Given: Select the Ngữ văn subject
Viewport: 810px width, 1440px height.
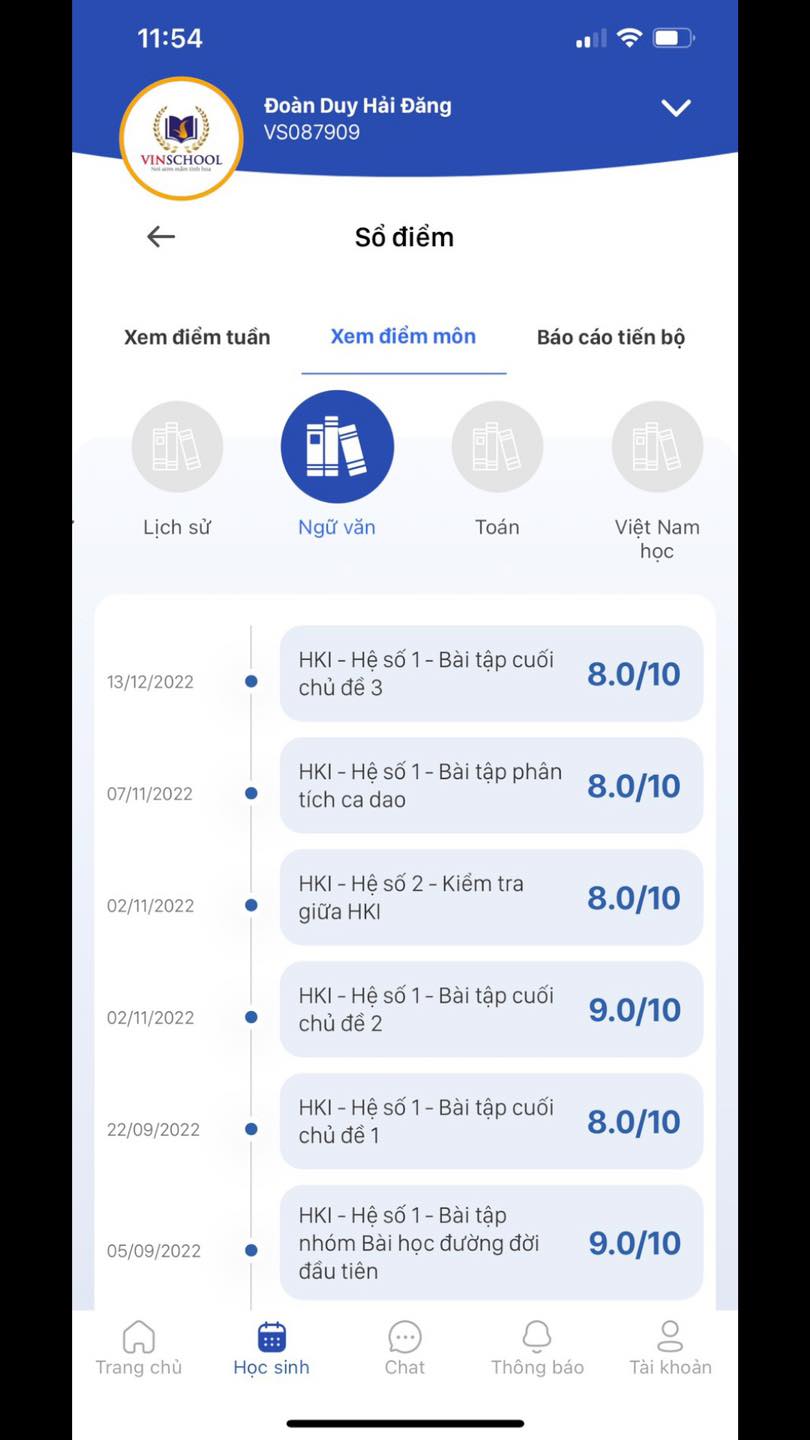Looking at the screenshot, I should point(337,448).
